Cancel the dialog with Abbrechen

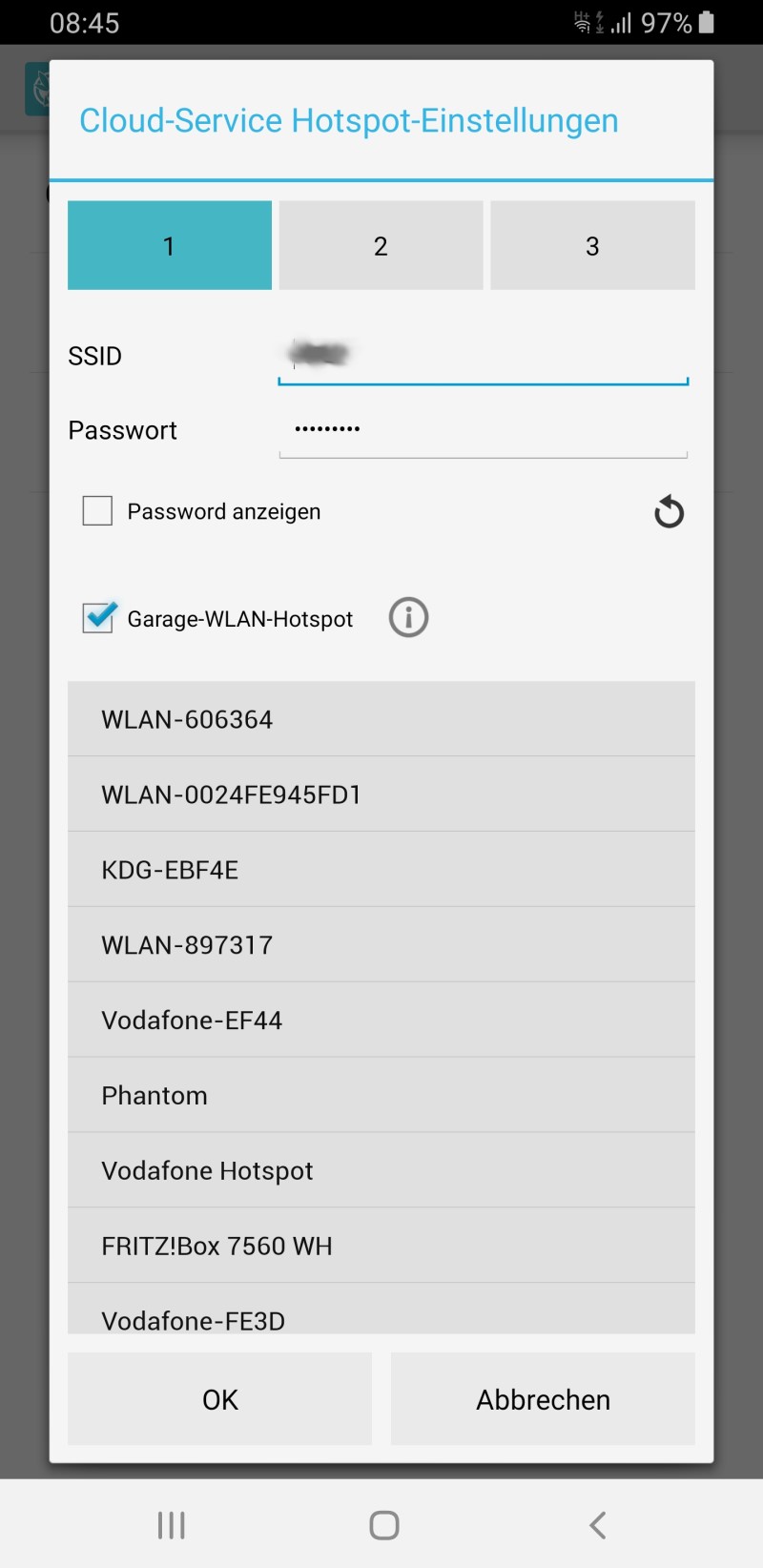(x=543, y=1399)
